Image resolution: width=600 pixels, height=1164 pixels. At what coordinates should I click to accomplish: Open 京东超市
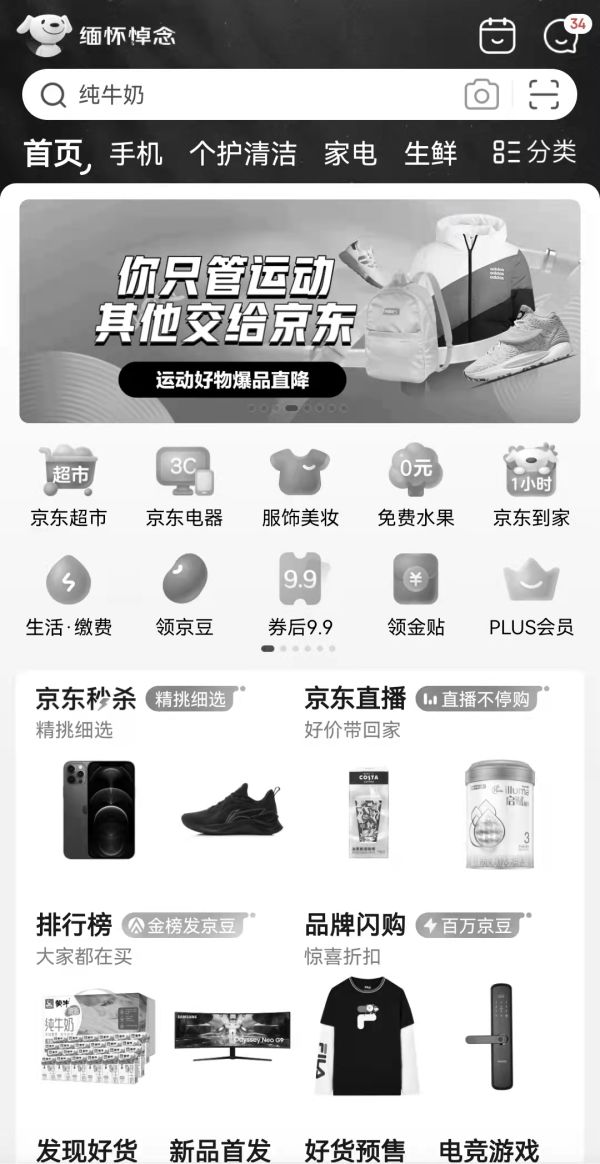tap(68, 487)
